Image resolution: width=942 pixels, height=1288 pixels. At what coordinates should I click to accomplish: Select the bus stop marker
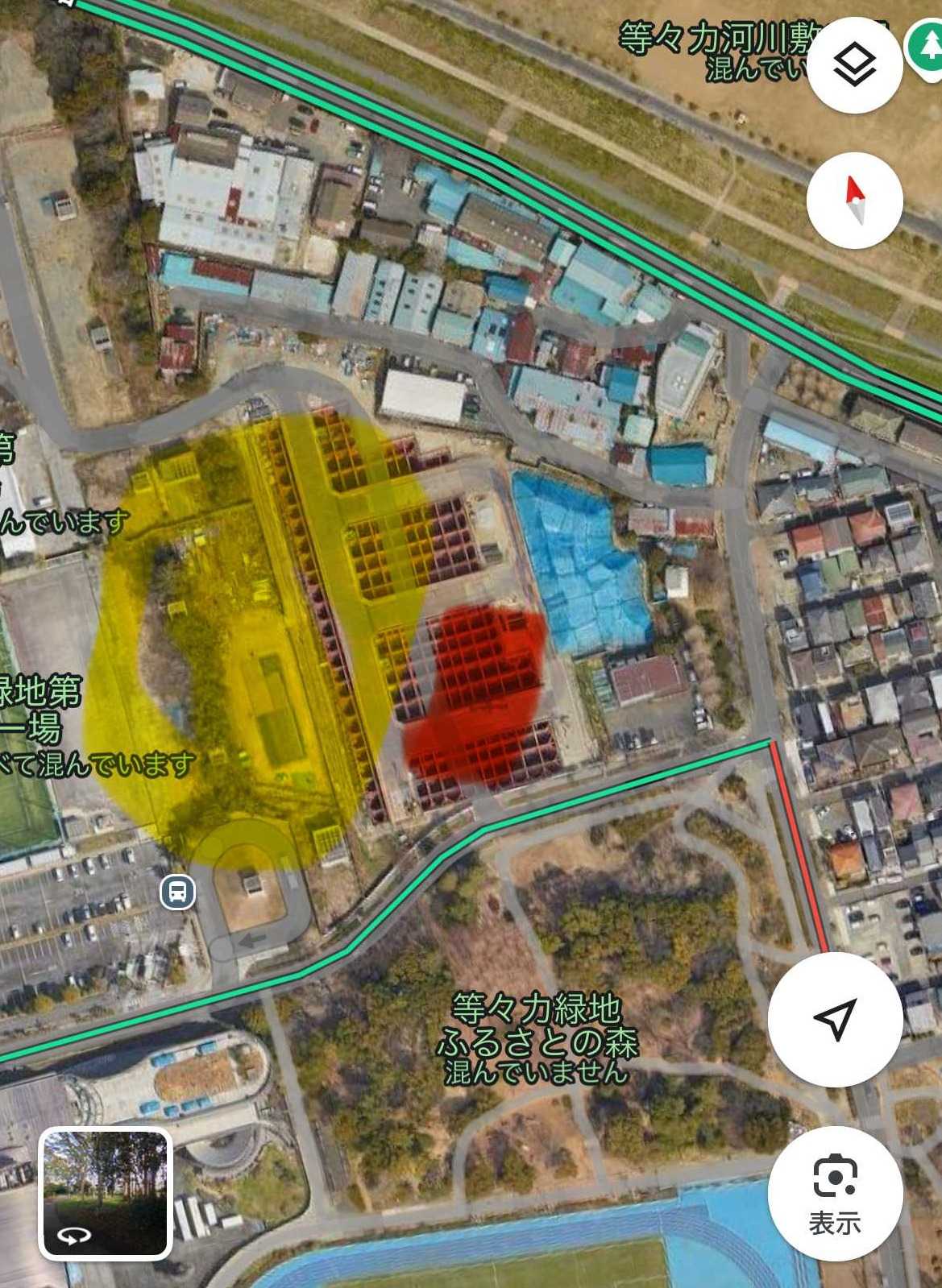click(177, 892)
